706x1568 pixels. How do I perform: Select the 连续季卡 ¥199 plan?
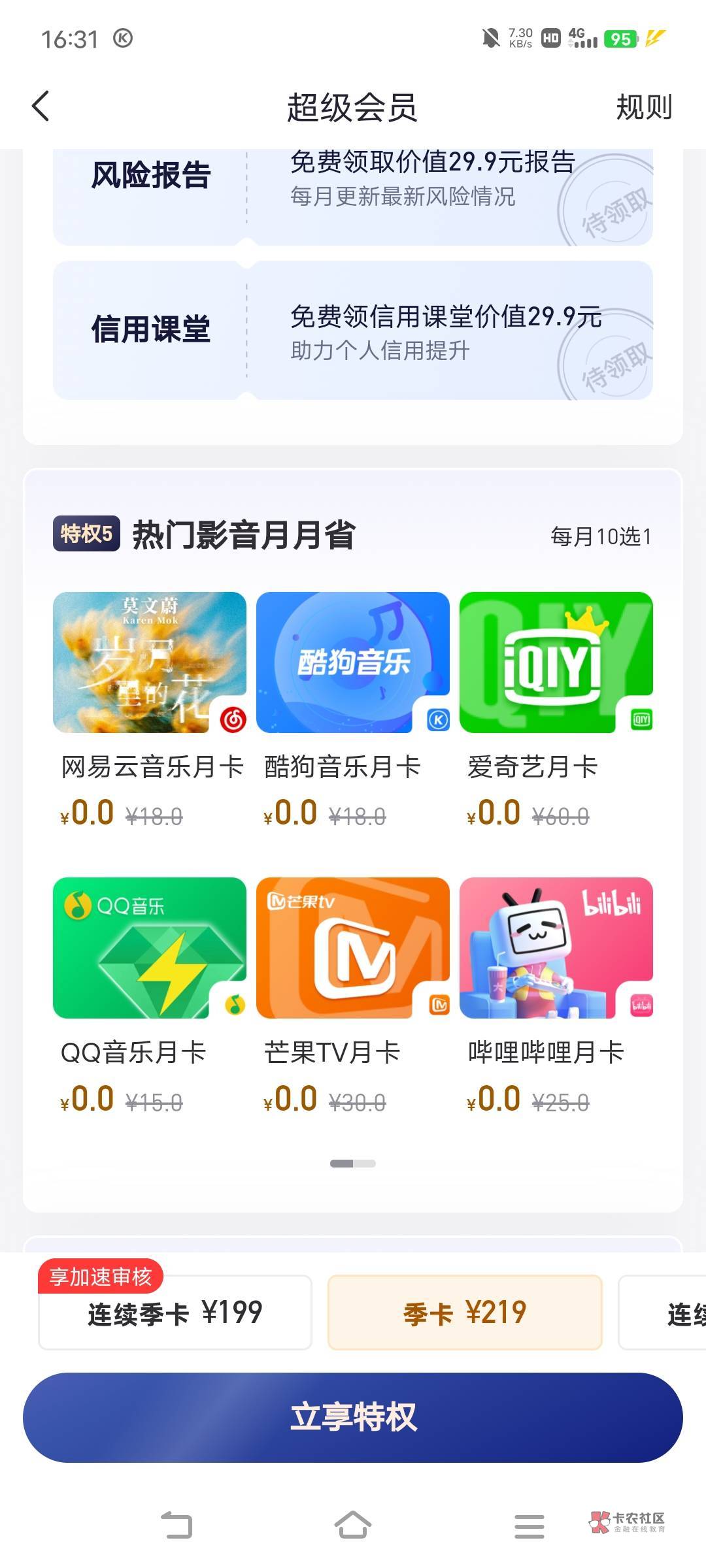pyautogui.click(x=175, y=1312)
